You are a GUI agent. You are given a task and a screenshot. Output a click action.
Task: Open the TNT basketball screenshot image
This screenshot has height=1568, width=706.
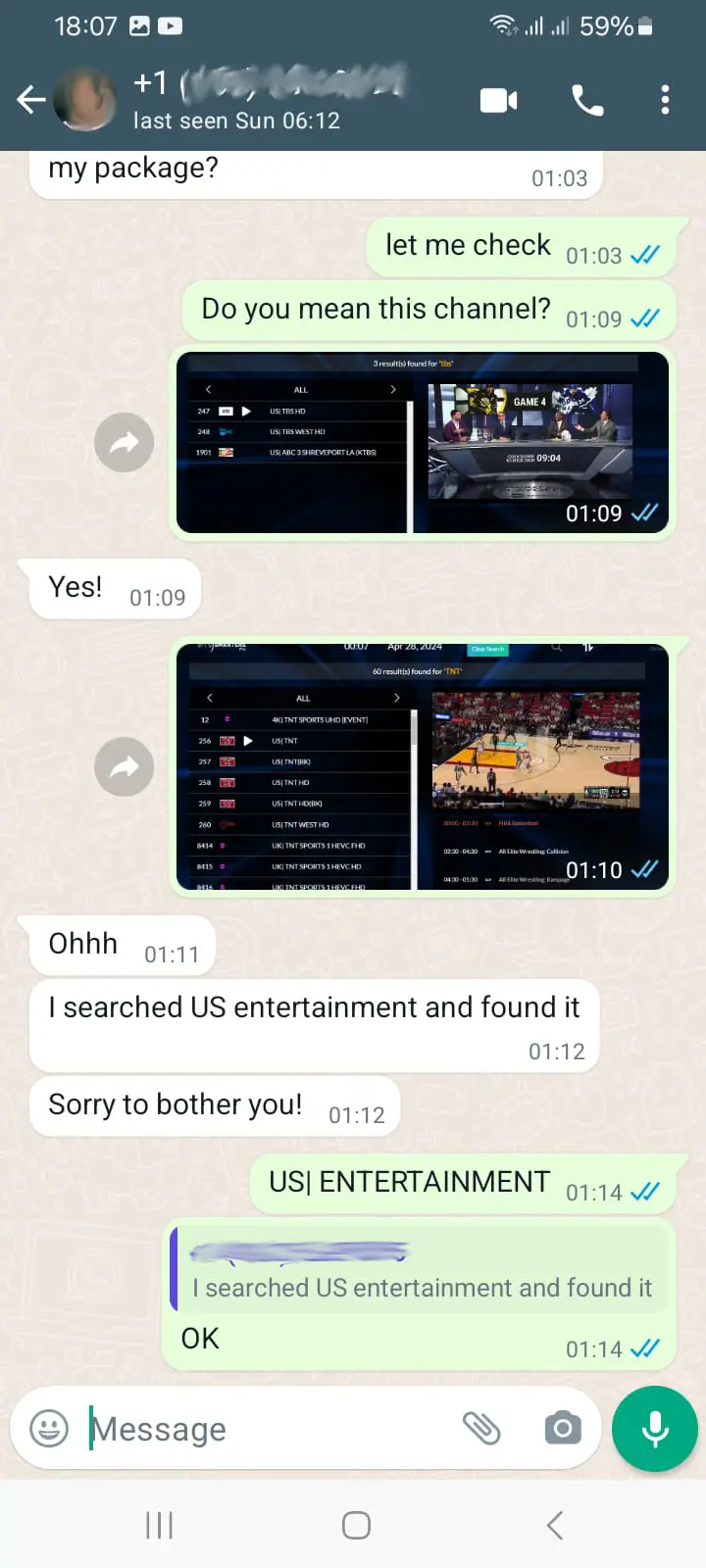click(x=422, y=766)
